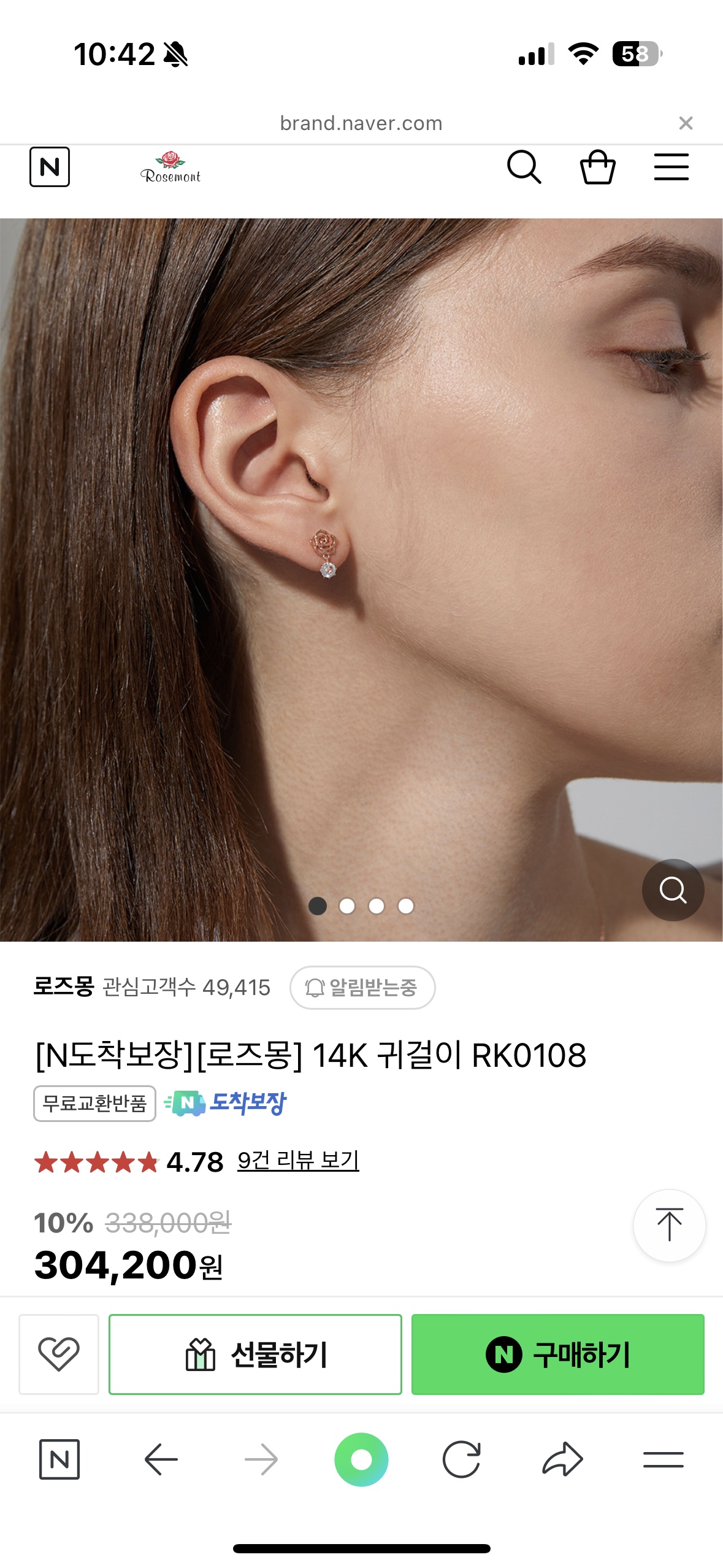Jump back to top of page
The height and width of the screenshot is (1568, 723).
pos(669,1225)
